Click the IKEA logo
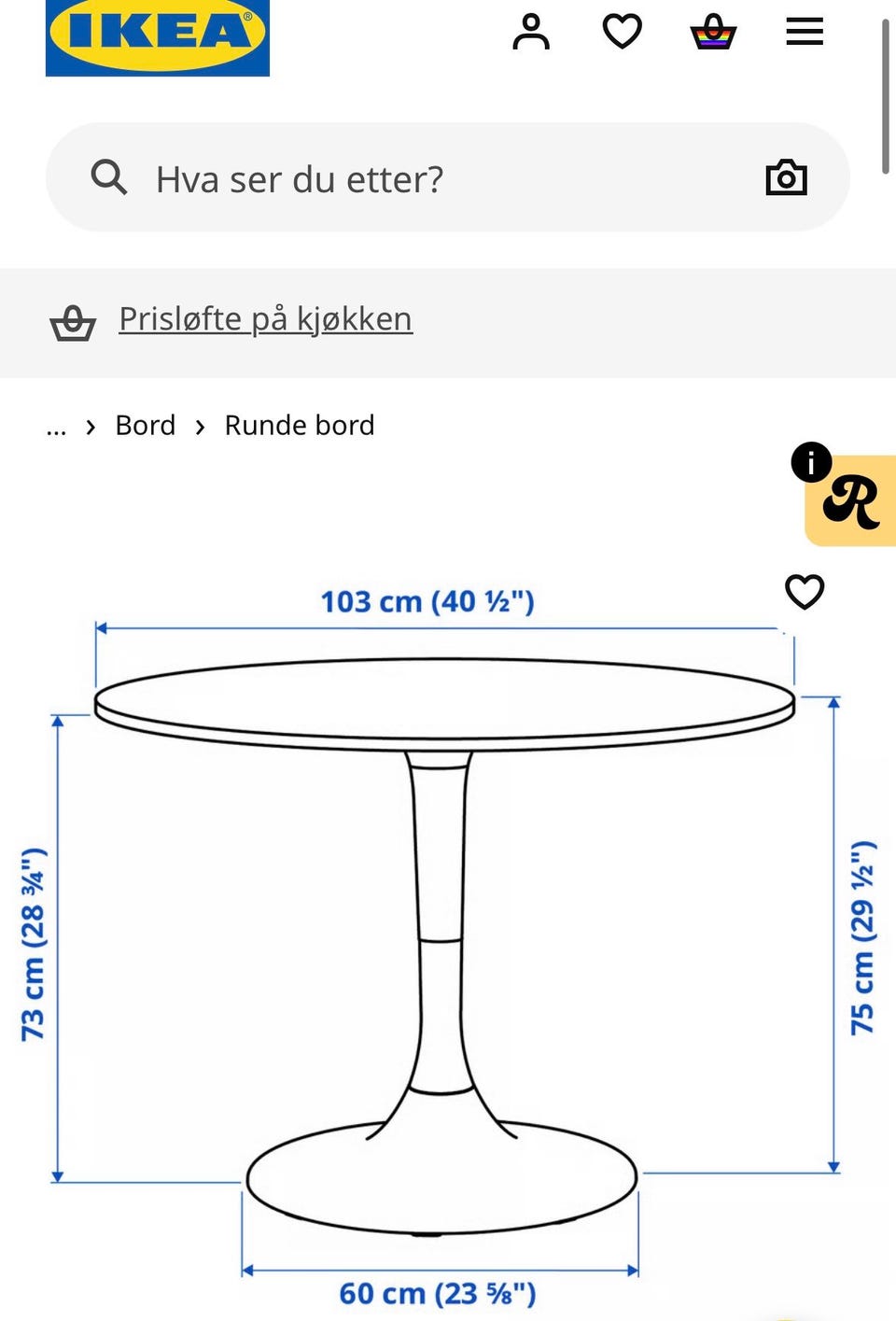The width and height of the screenshot is (896, 1321). pos(157,39)
